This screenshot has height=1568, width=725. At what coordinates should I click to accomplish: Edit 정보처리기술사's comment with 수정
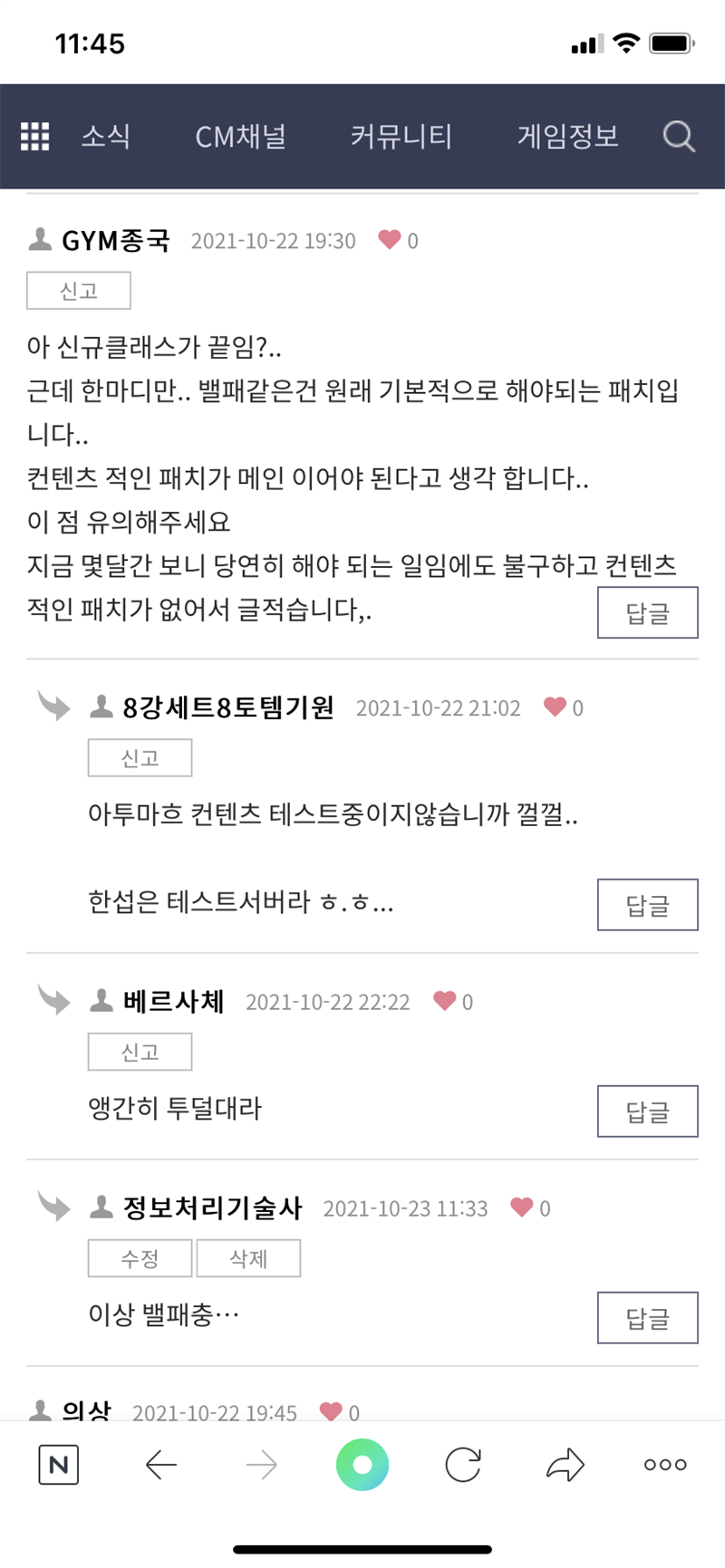pos(140,1258)
